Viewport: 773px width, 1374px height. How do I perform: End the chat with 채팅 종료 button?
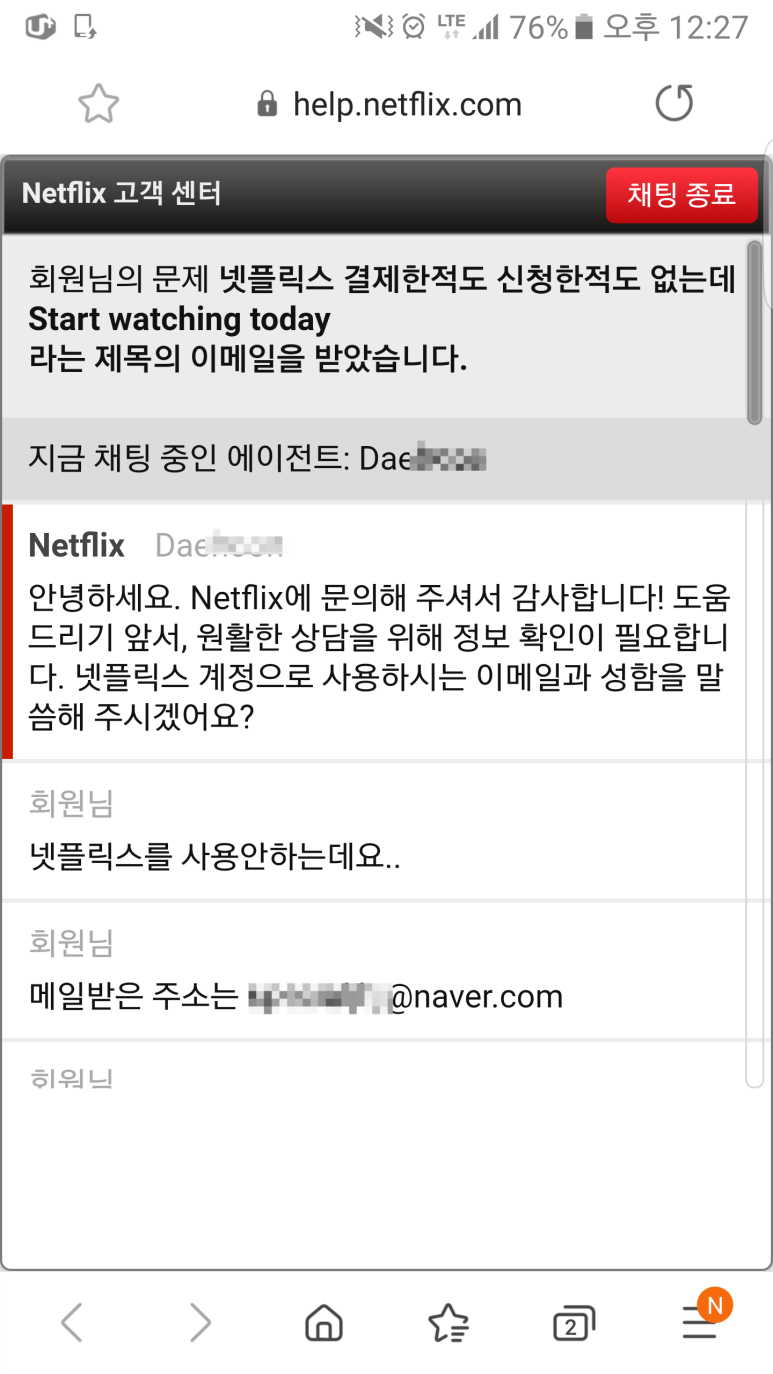[x=681, y=195]
